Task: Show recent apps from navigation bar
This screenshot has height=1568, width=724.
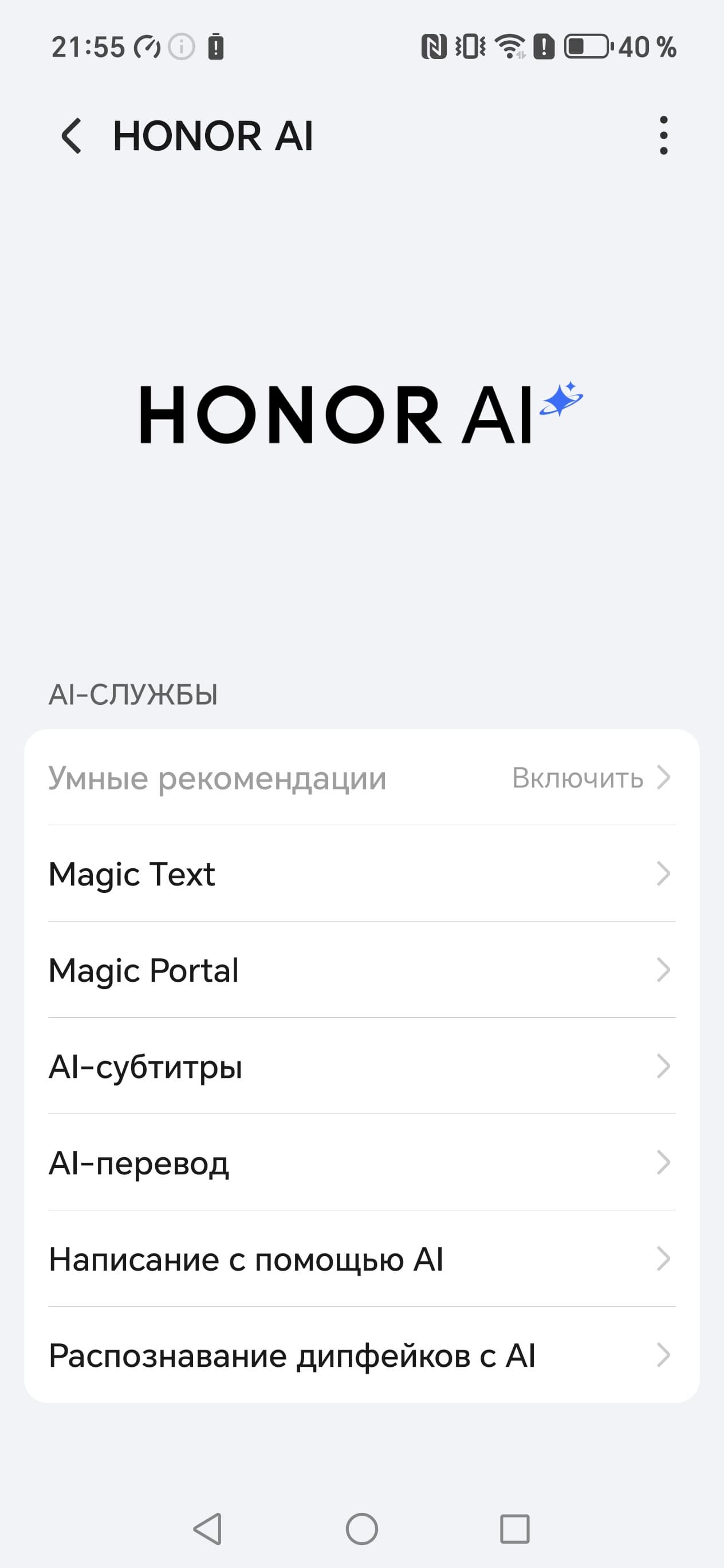Action: pos(514,1528)
